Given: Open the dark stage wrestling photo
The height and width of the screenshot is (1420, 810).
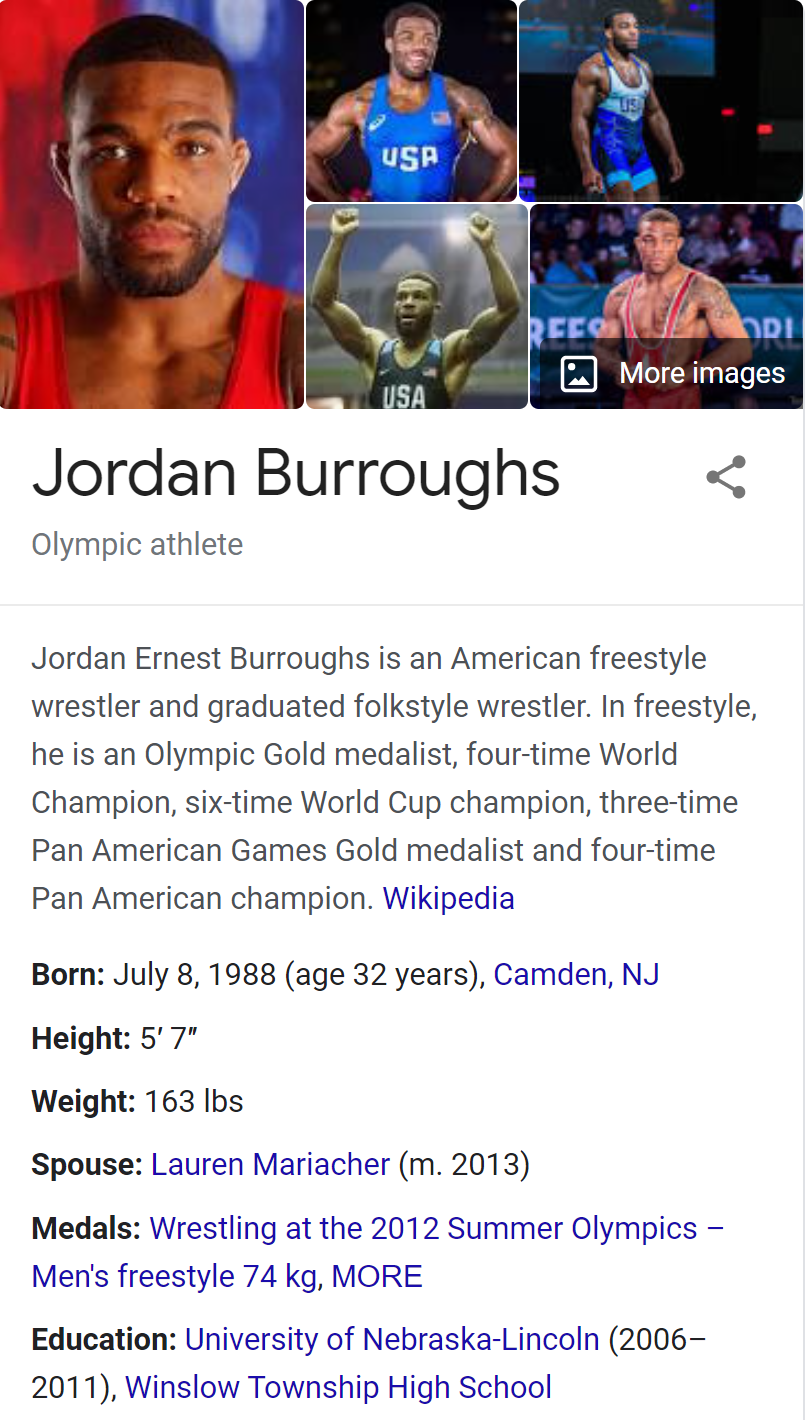Looking at the screenshot, I should (x=661, y=101).
